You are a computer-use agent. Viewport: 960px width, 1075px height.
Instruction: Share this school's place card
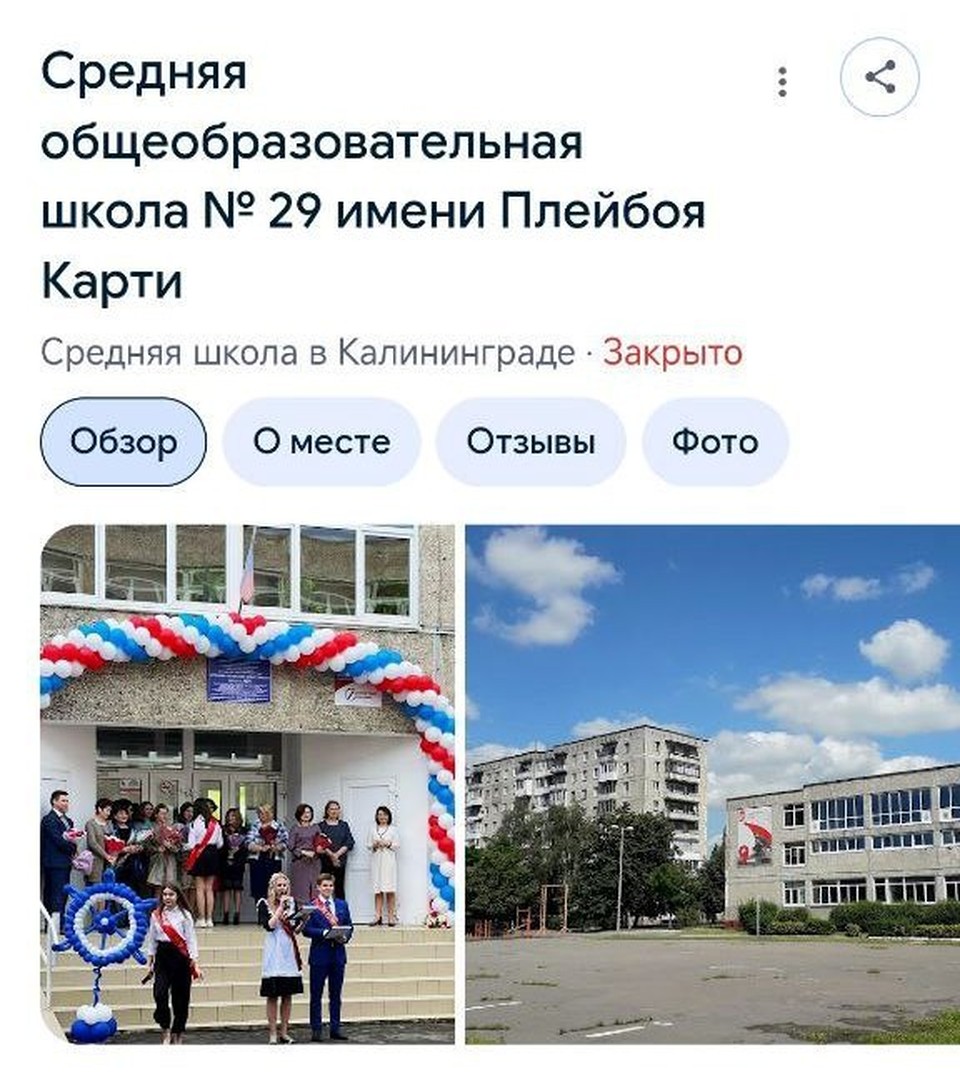tap(879, 77)
